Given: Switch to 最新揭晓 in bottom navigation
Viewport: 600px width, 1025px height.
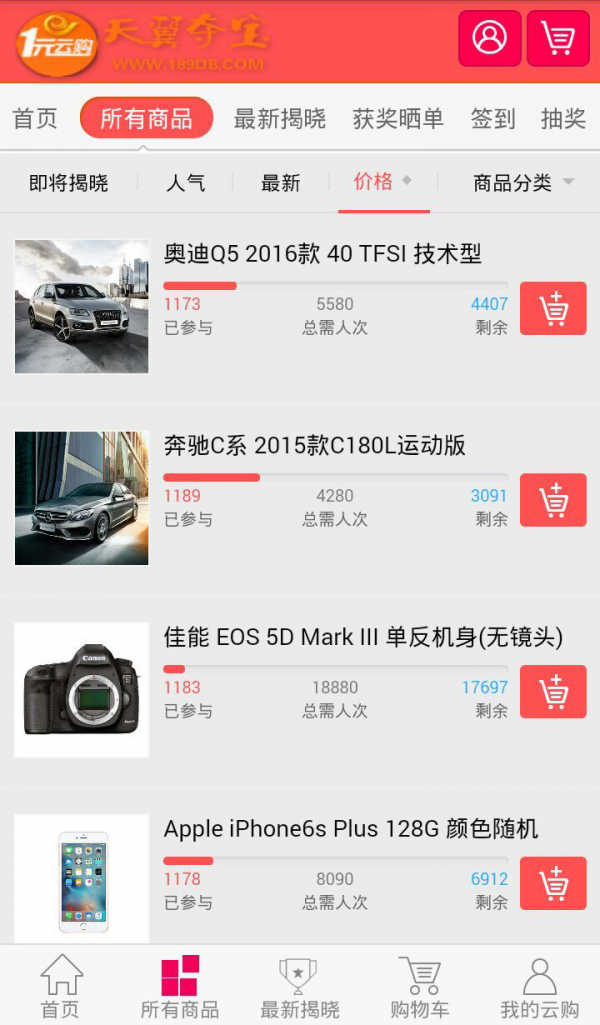Looking at the screenshot, I should 299,987.
